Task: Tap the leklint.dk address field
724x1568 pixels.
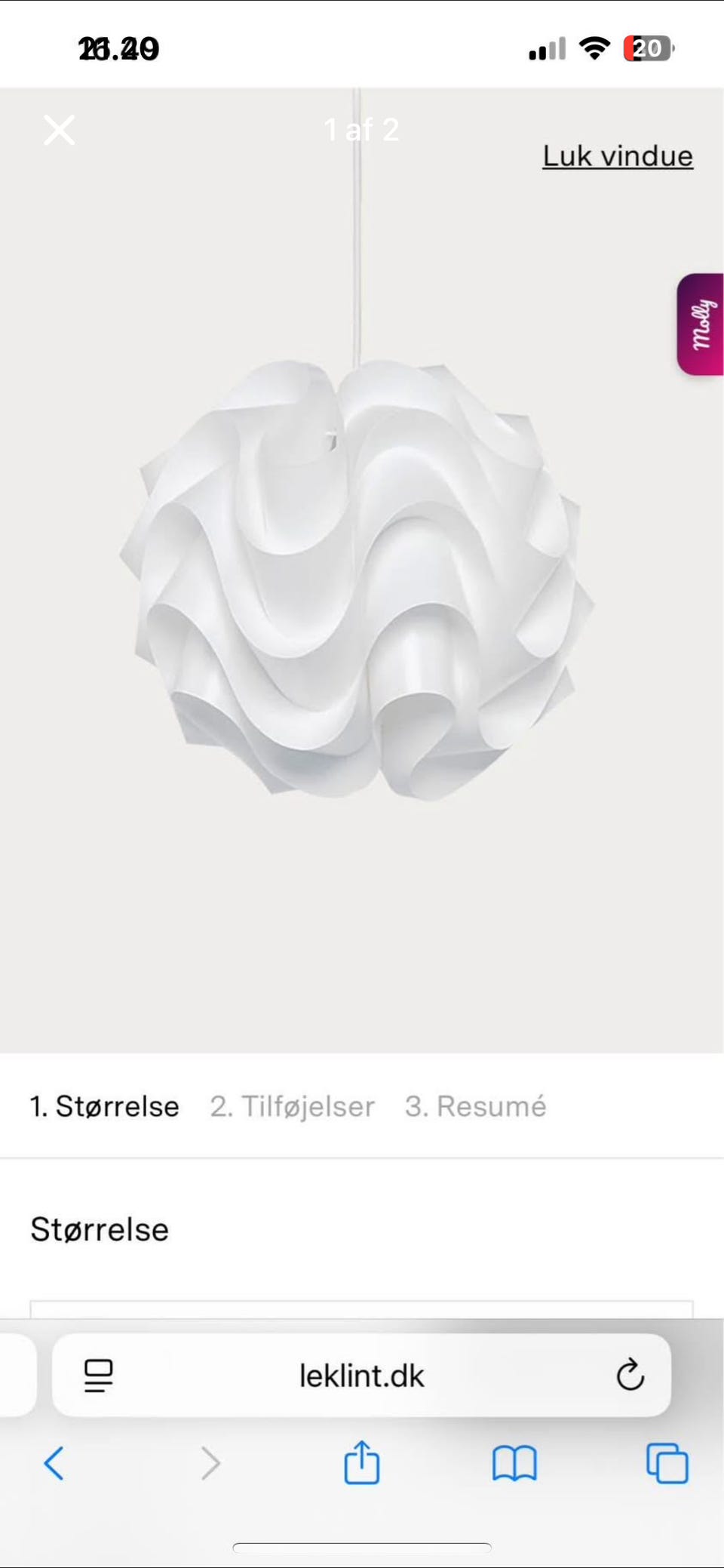Action: pos(362,1374)
